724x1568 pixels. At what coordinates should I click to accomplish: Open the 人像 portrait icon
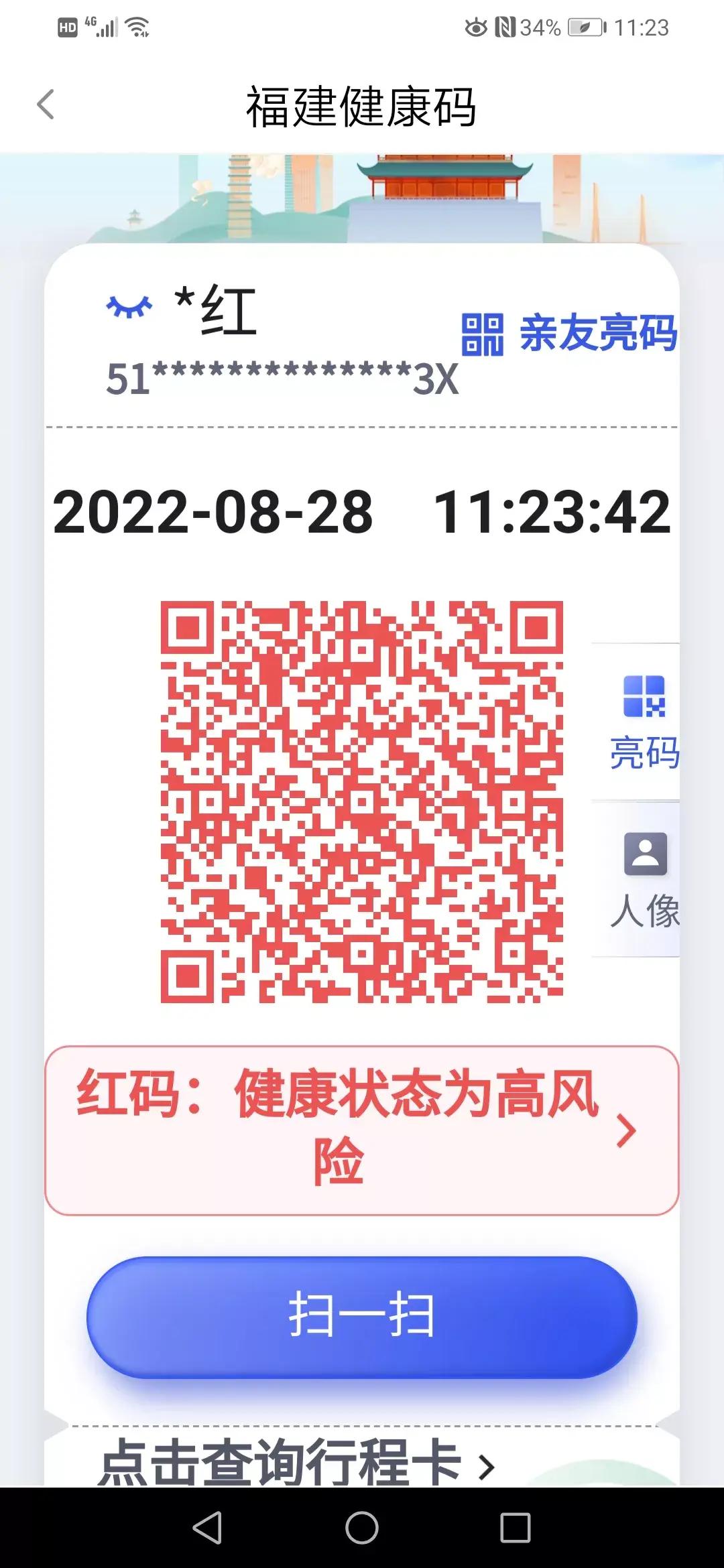[645, 852]
